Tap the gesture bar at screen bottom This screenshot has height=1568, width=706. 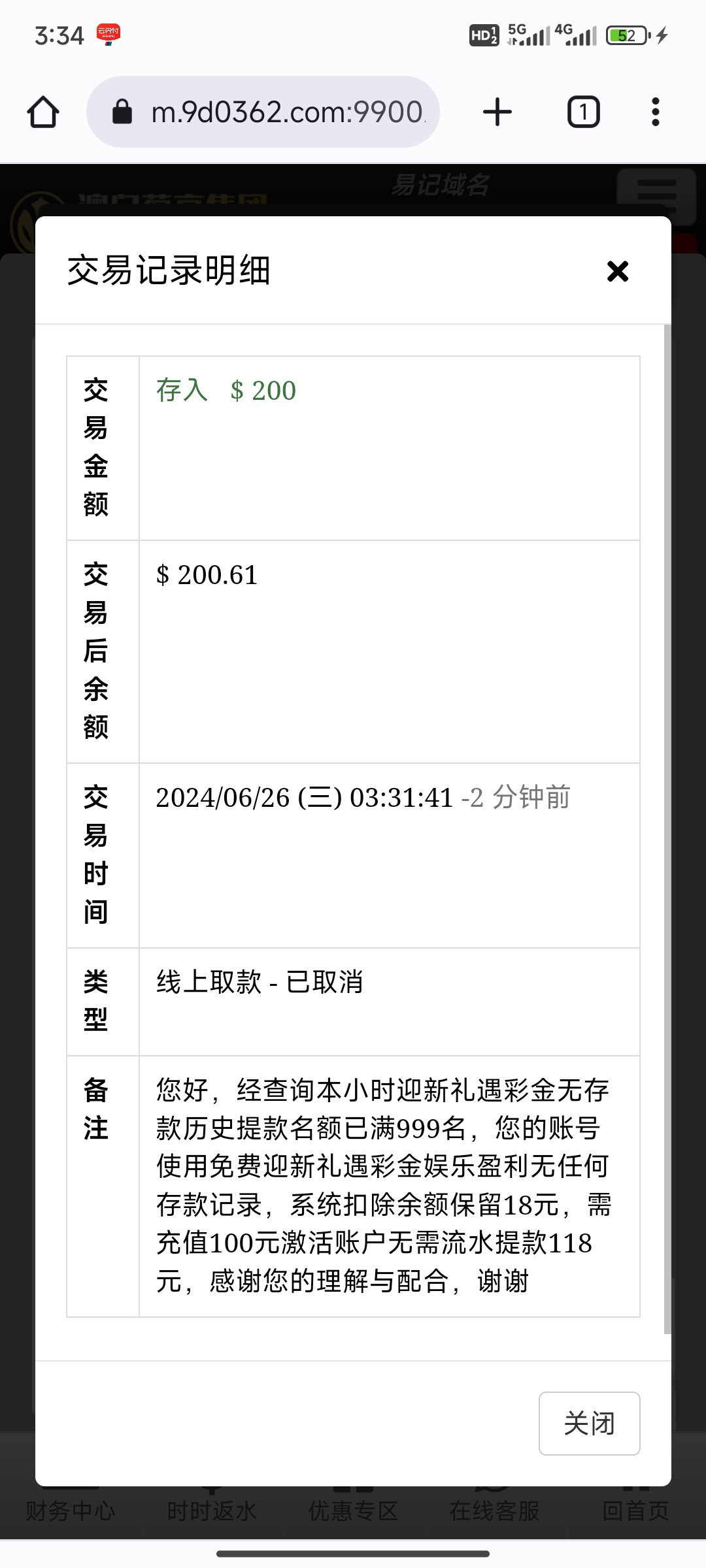coord(353,1552)
